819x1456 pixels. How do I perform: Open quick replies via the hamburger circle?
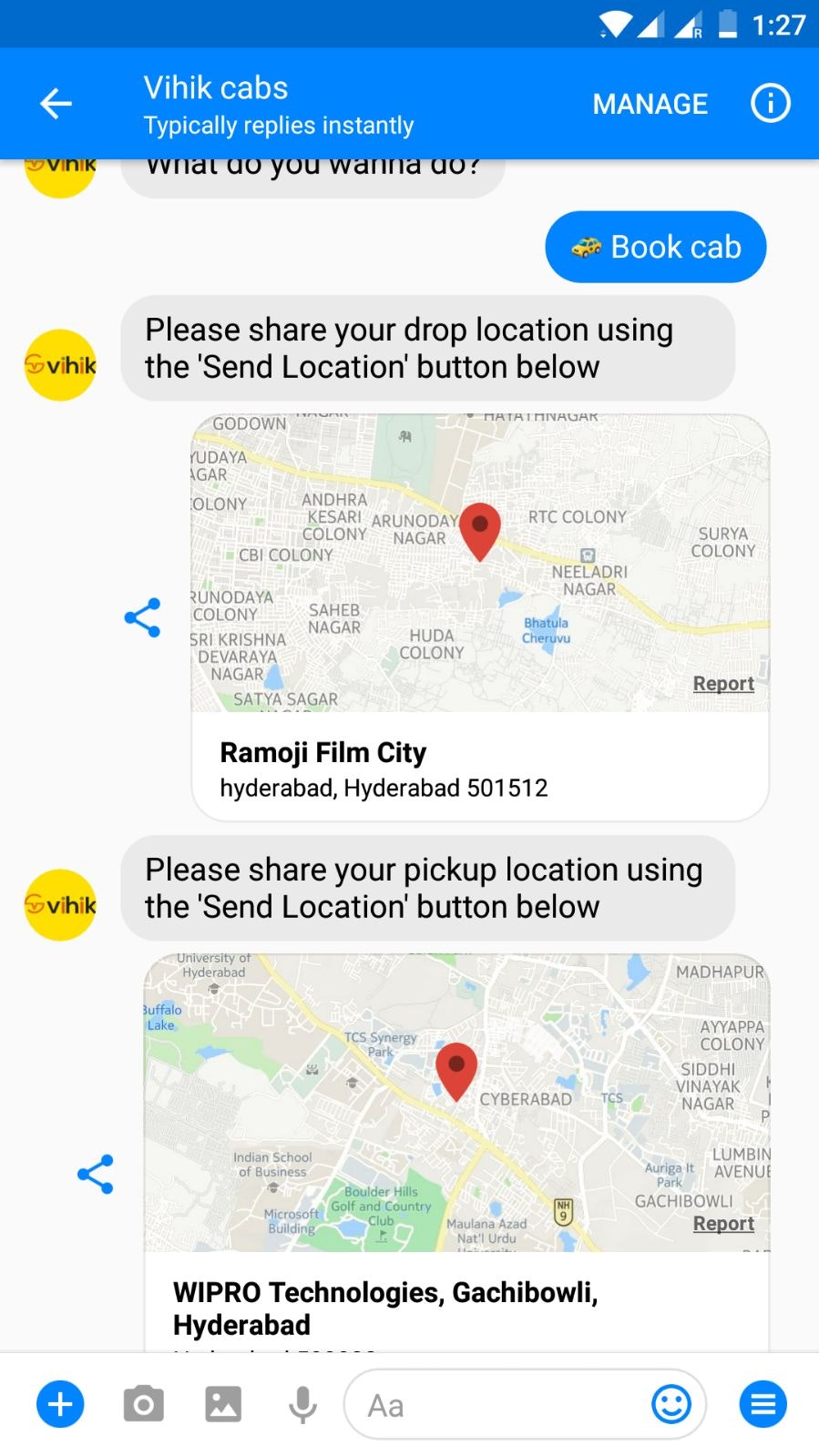pos(762,1403)
